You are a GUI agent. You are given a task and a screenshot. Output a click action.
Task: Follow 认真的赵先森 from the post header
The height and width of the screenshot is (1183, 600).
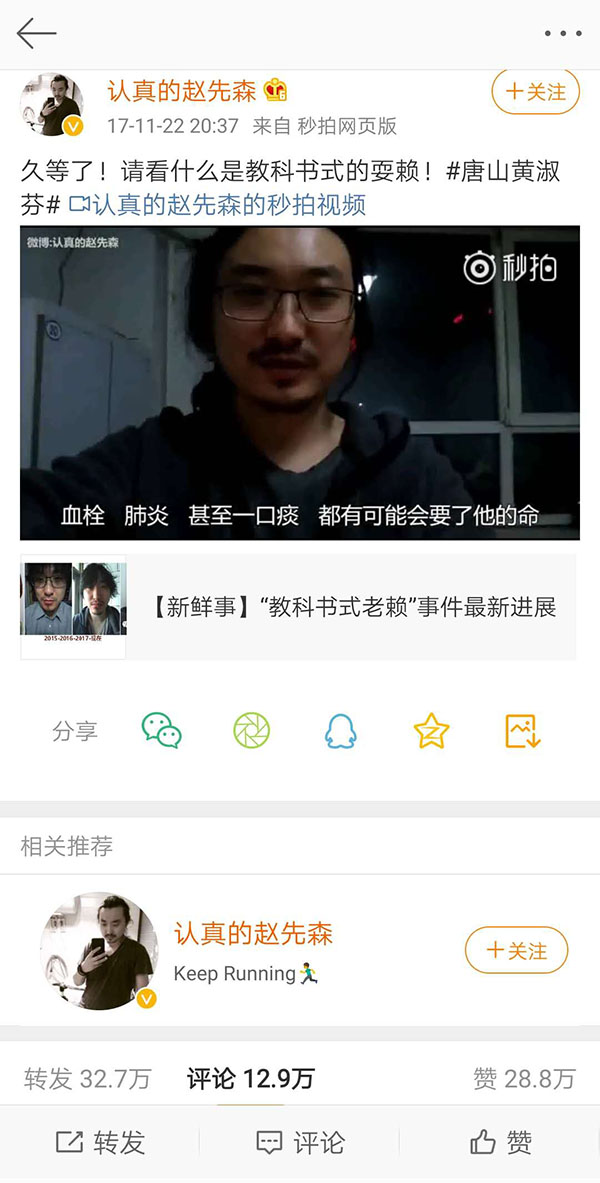pos(536,92)
